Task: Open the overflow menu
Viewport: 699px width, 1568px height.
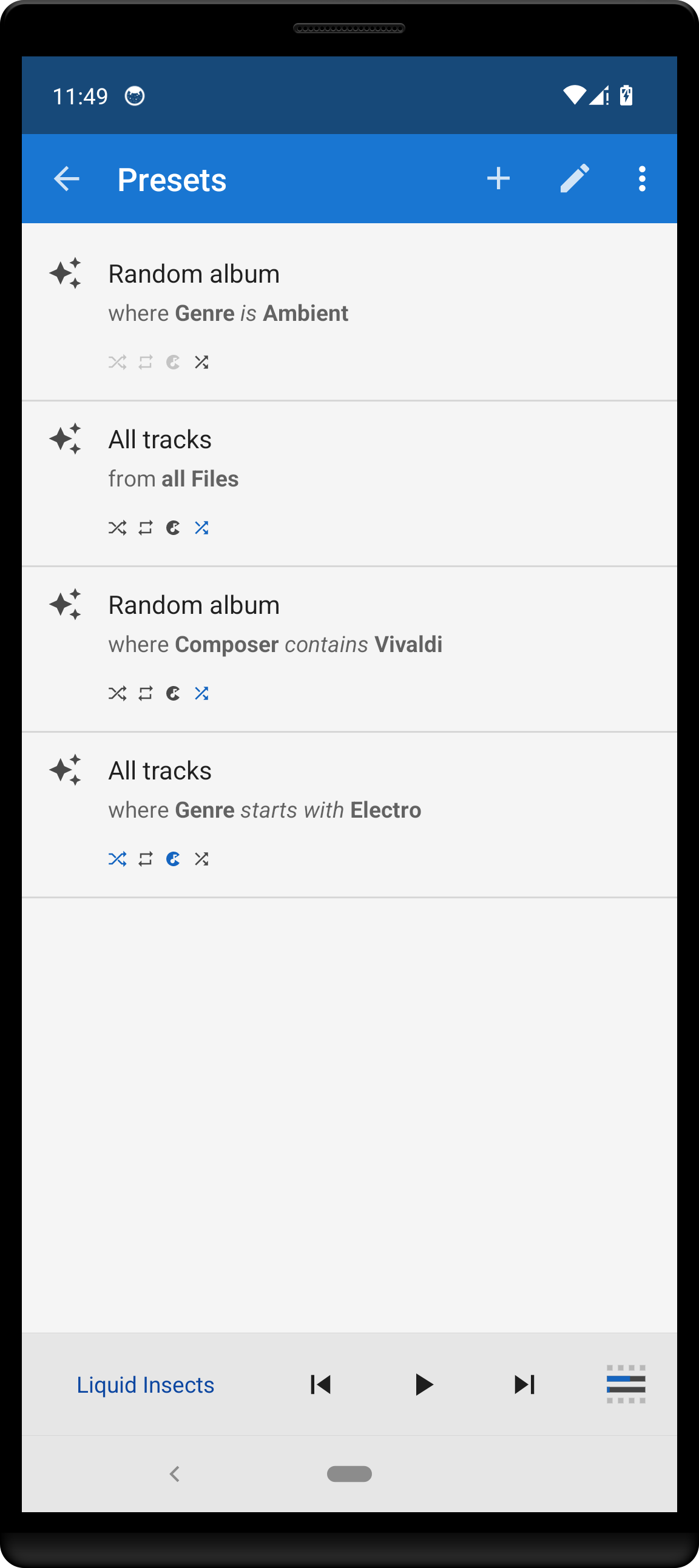Action: pyautogui.click(x=642, y=179)
